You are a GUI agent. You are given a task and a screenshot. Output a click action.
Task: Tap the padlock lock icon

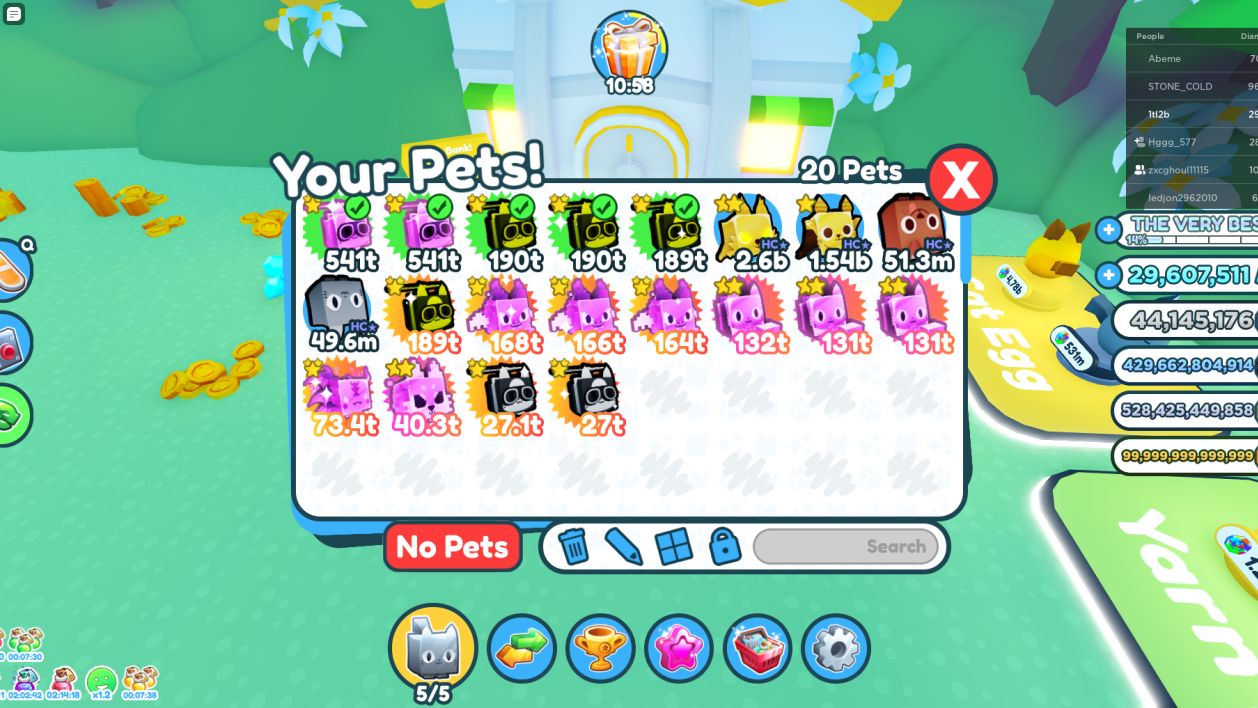tap(724, 547)
